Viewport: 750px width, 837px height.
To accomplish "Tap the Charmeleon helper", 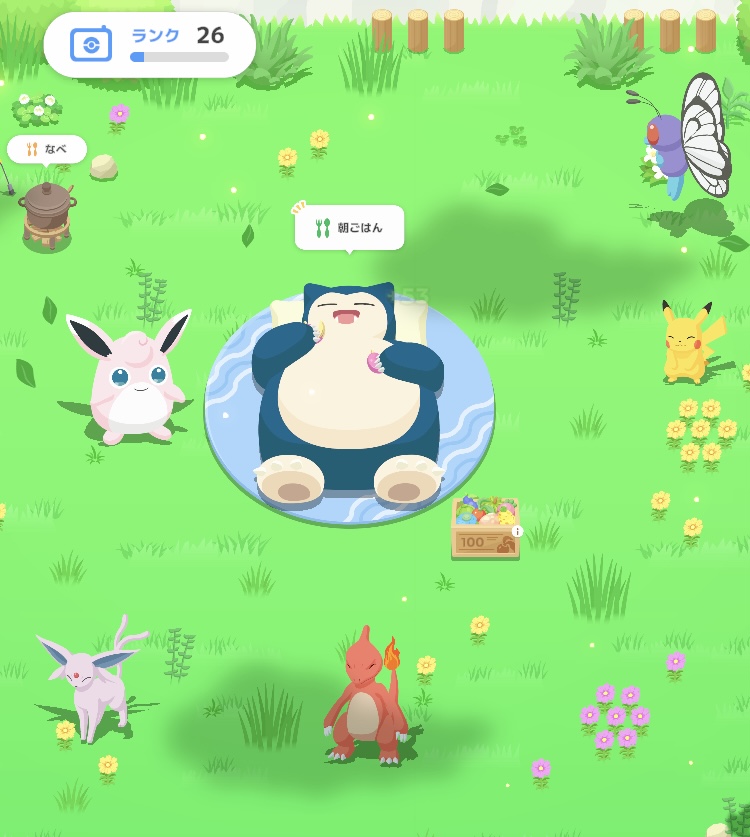I will click(x=365, y=700).
